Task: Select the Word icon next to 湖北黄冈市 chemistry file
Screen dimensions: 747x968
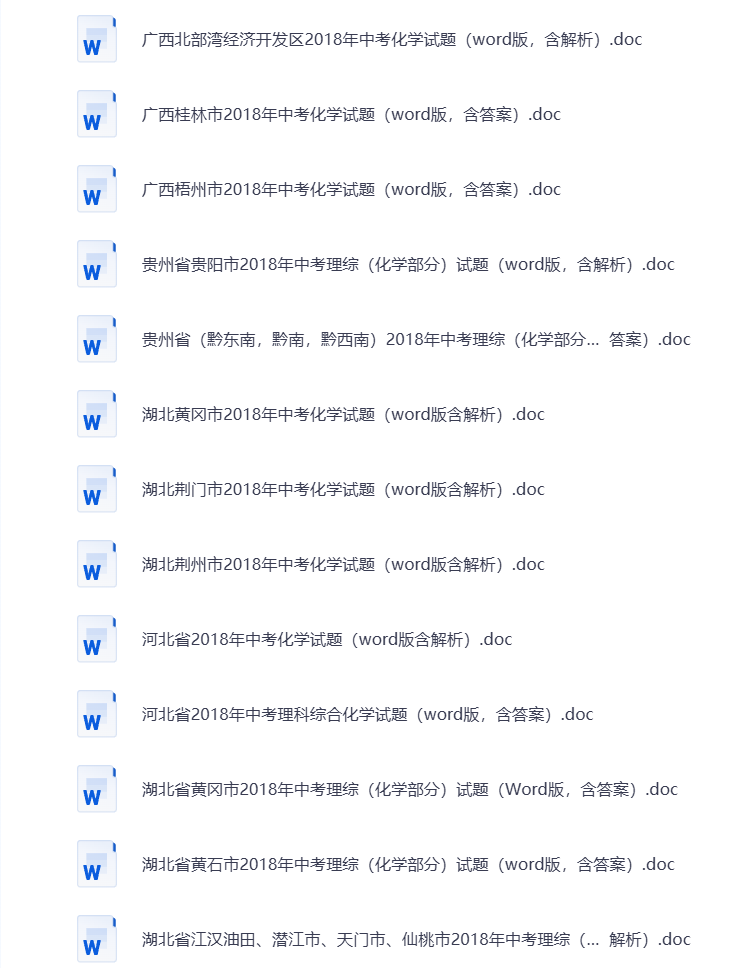Action: pyautogui.click(x=96, y=414)
